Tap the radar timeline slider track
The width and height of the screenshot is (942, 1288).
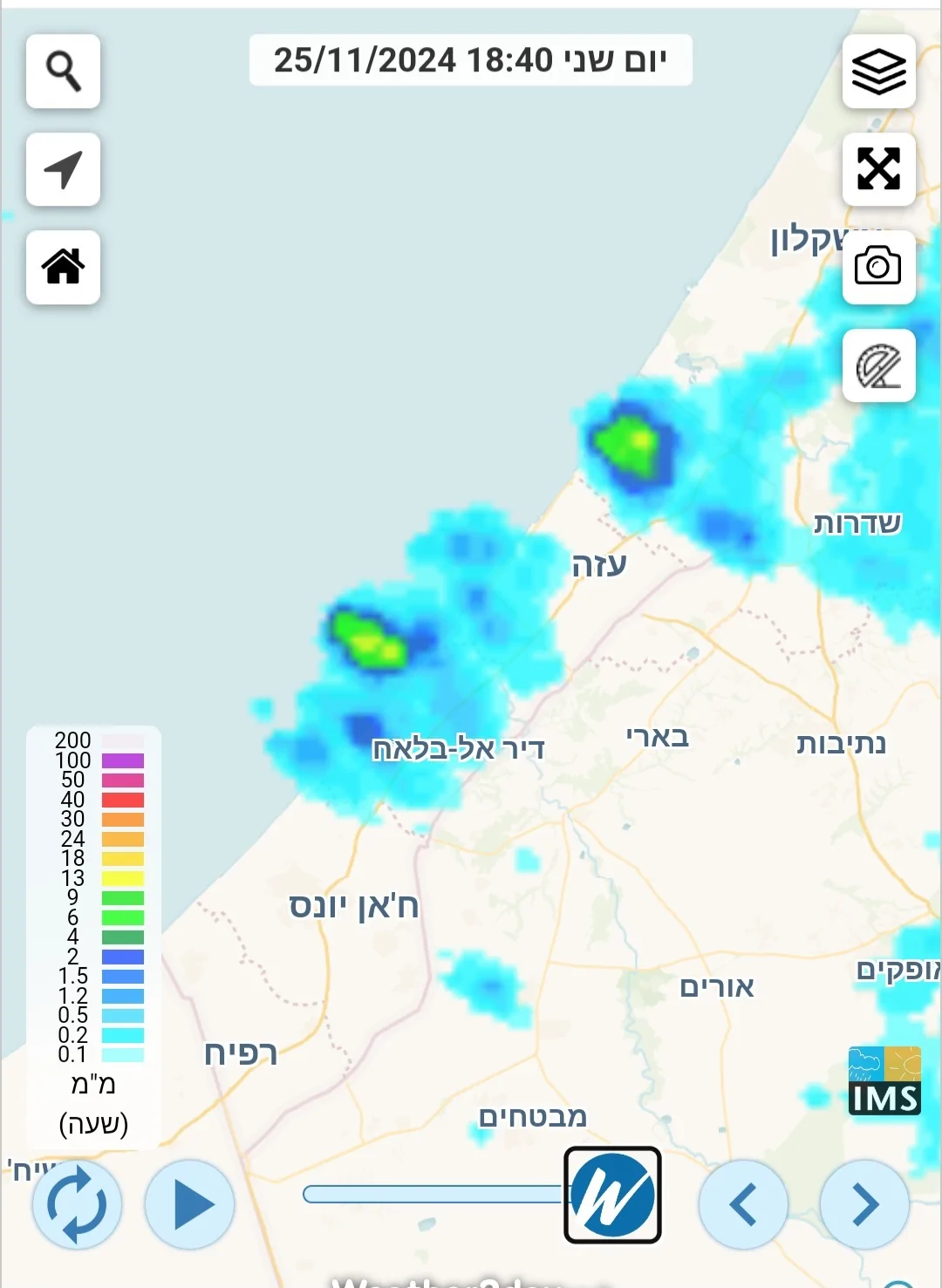[x=433, y=1194]
